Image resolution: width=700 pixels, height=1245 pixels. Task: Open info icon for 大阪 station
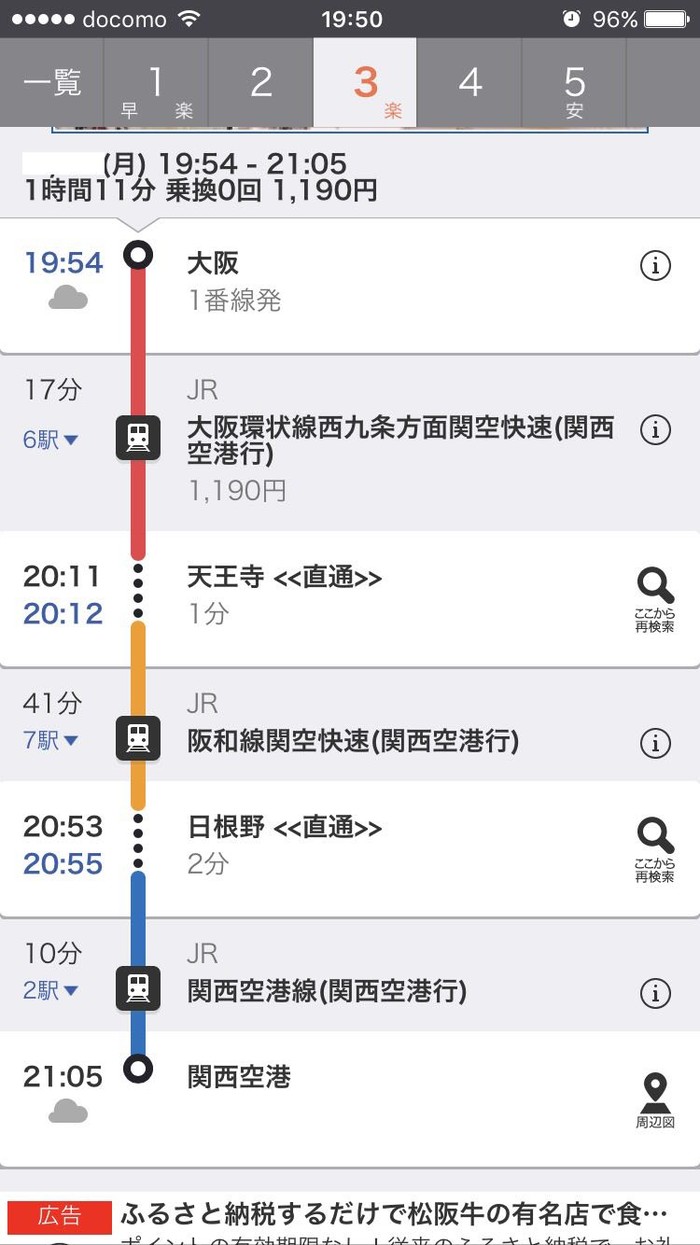coord(655,266)
